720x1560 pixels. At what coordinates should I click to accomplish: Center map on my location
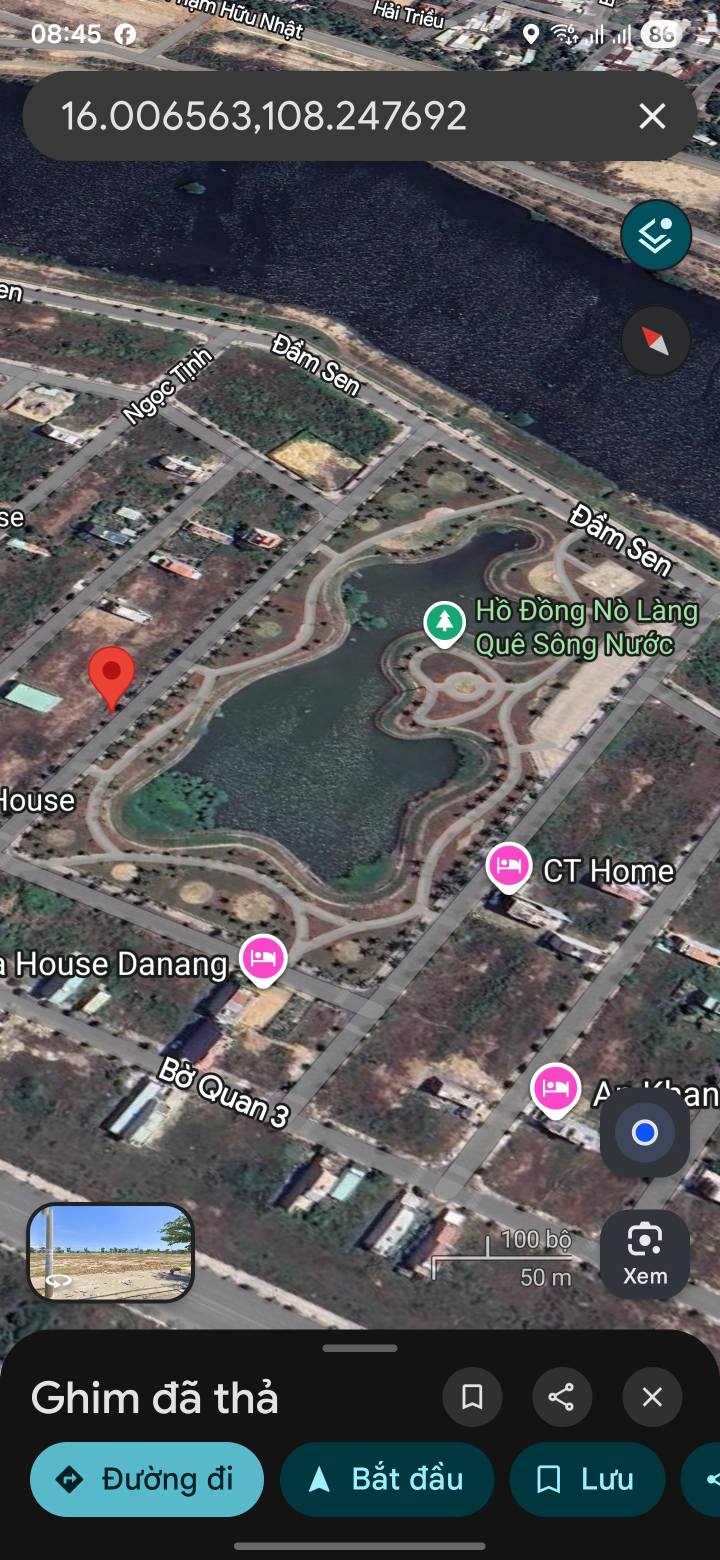coord(645,1132)
